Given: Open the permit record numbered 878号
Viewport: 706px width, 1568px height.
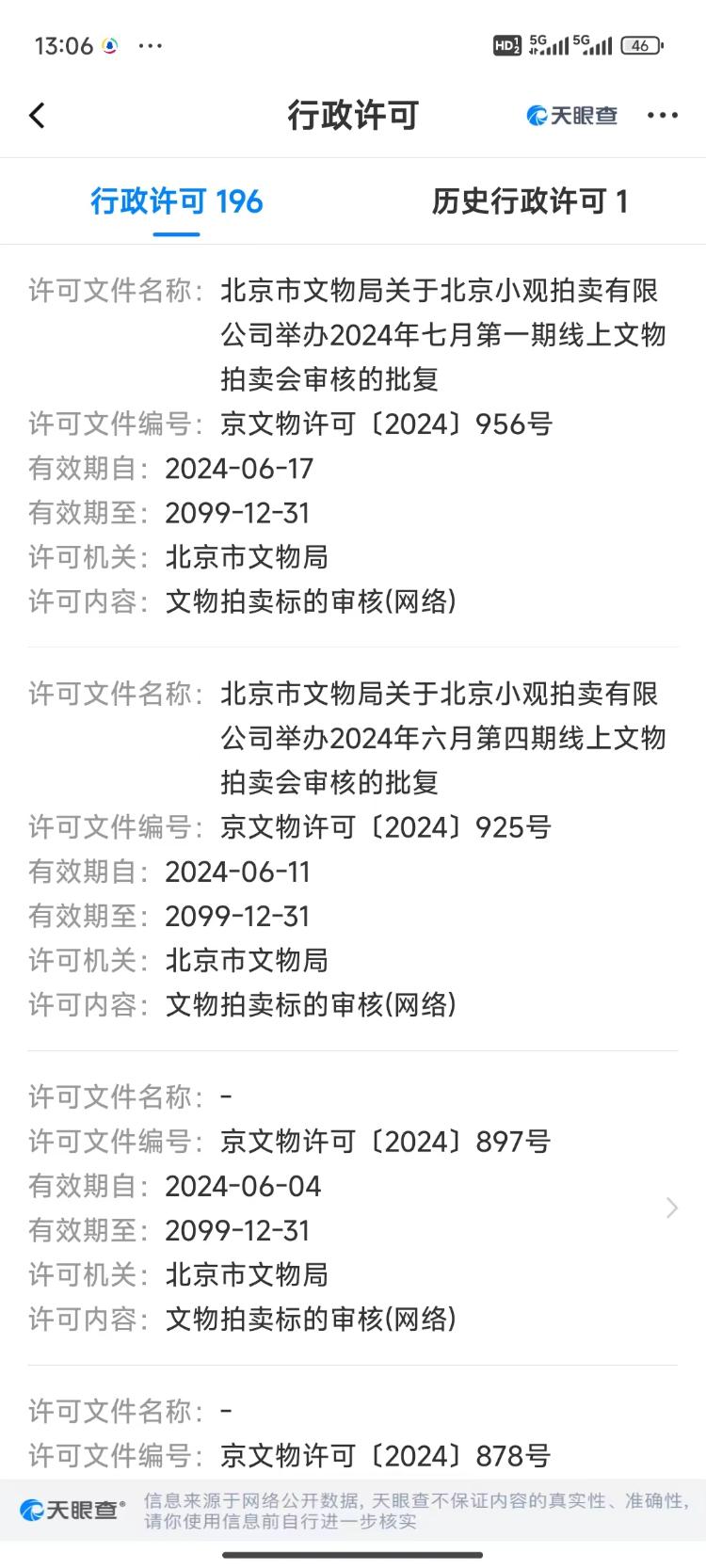Looking at the screenshot, I should click(353, 1433).
